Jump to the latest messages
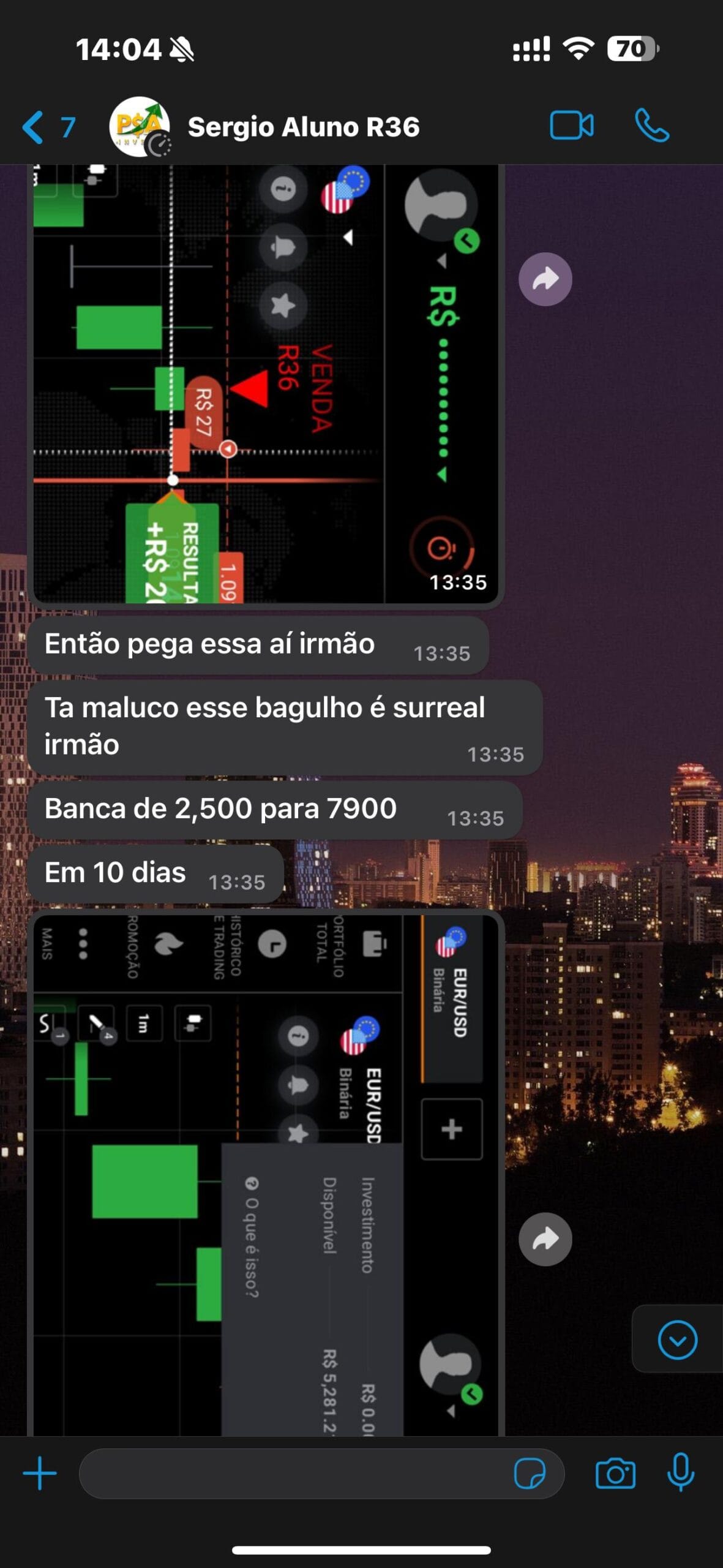723x1568 pixels. tap(677, 1340)
